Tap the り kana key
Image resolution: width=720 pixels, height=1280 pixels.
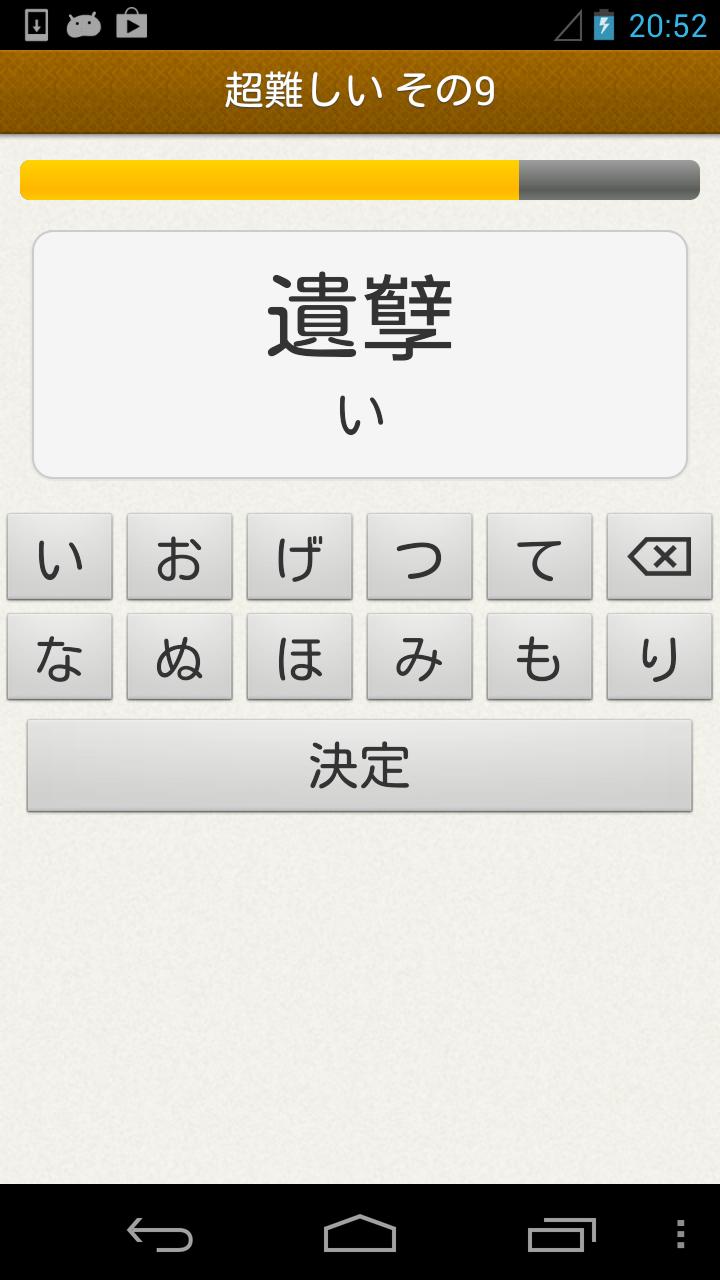tap(659, 657)
